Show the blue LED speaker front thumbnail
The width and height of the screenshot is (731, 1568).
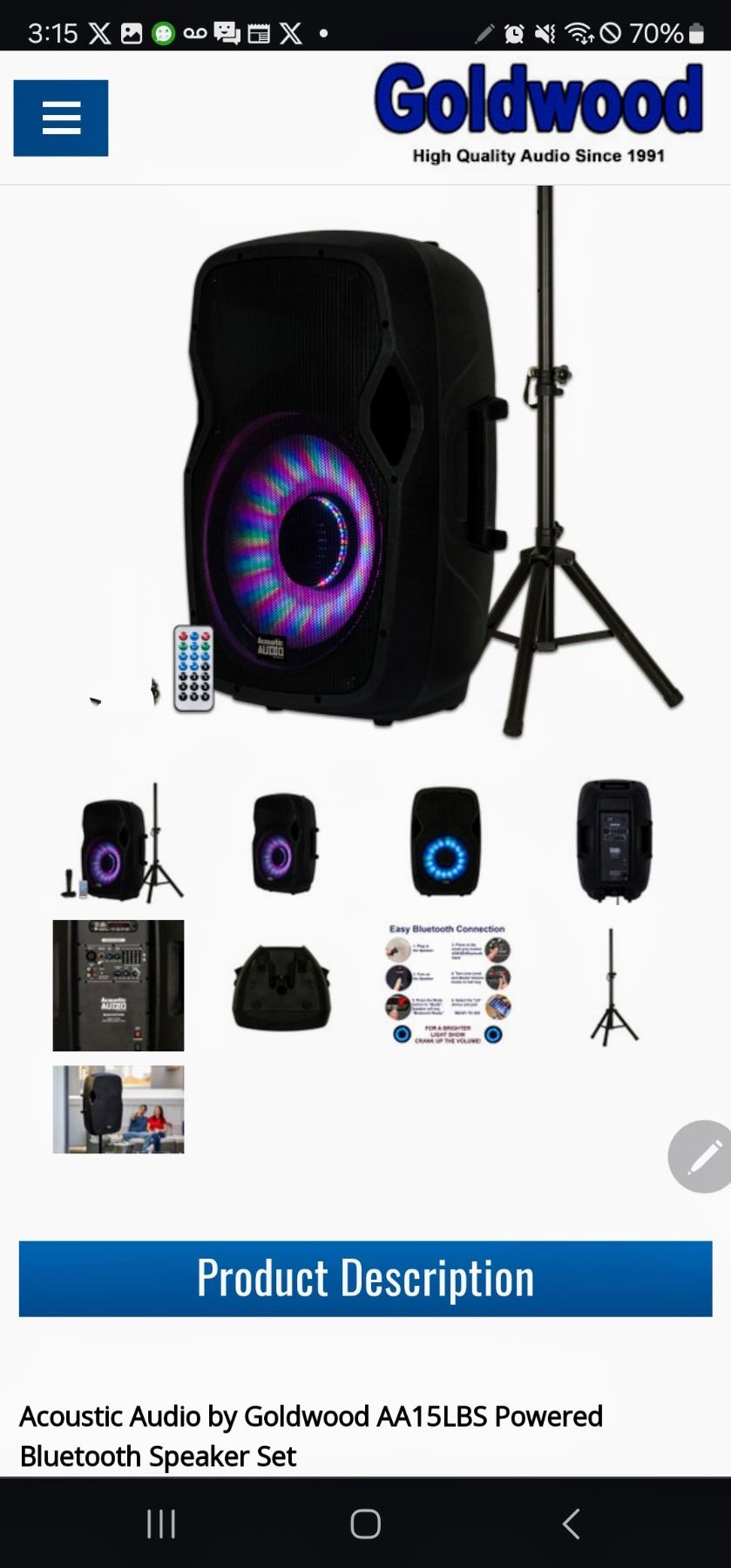[446, 843]
